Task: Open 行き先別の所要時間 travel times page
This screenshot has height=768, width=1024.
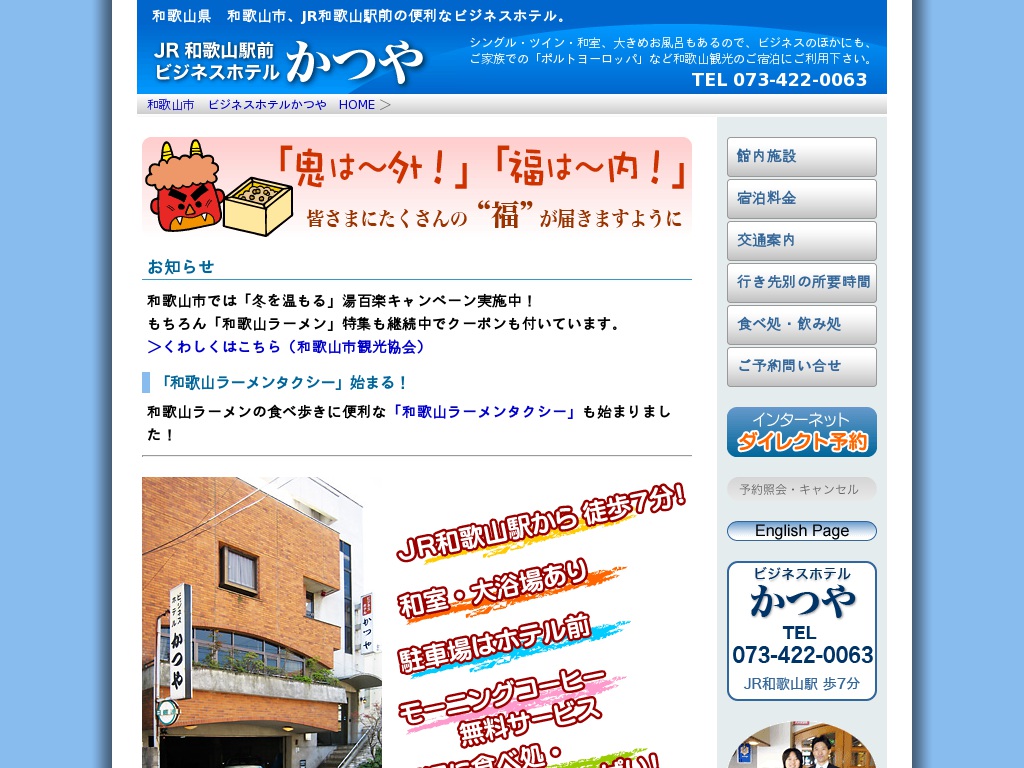Action: [x=801, y=283]
